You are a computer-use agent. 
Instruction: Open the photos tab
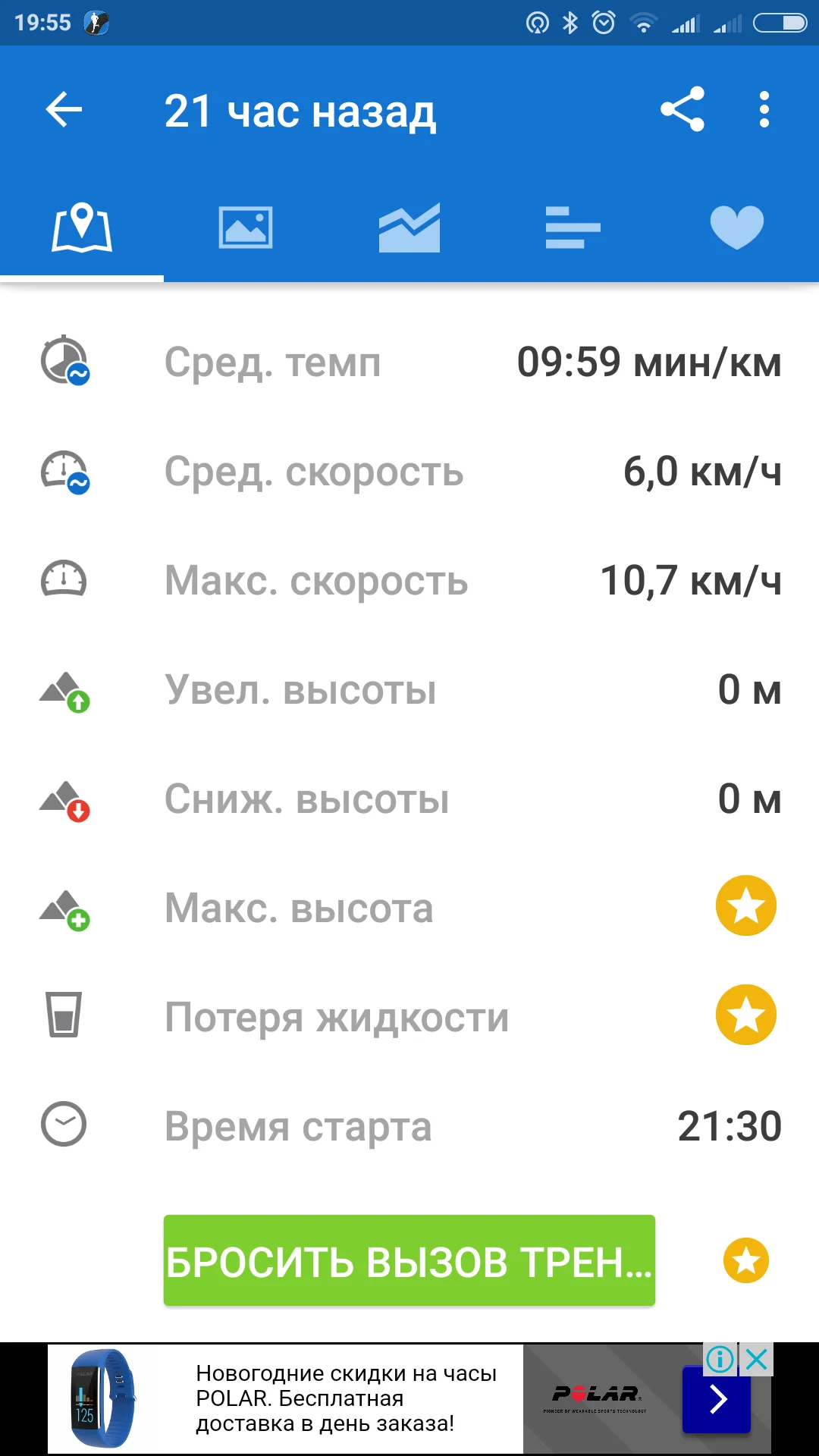click(x=246, y=227)
